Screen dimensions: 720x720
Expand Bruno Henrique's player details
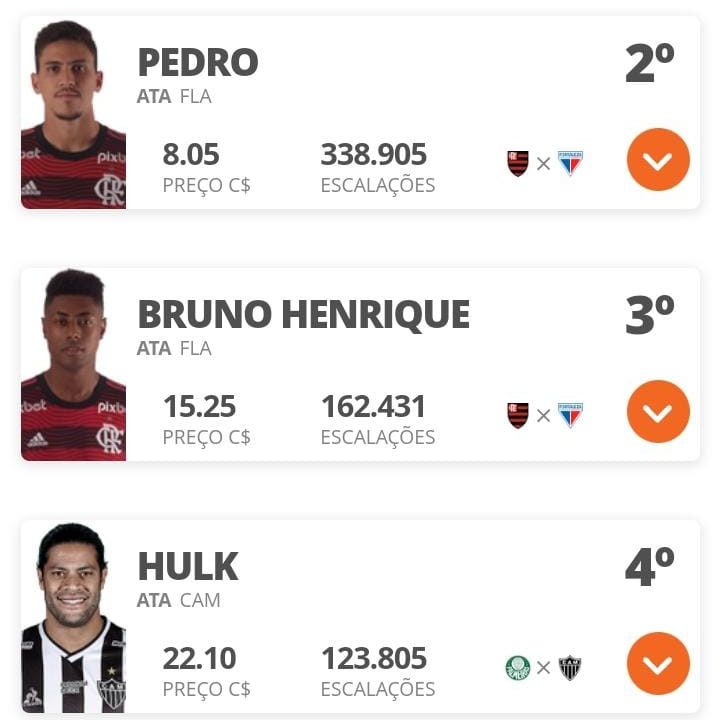pyautogui.click(x=658, y=412)
